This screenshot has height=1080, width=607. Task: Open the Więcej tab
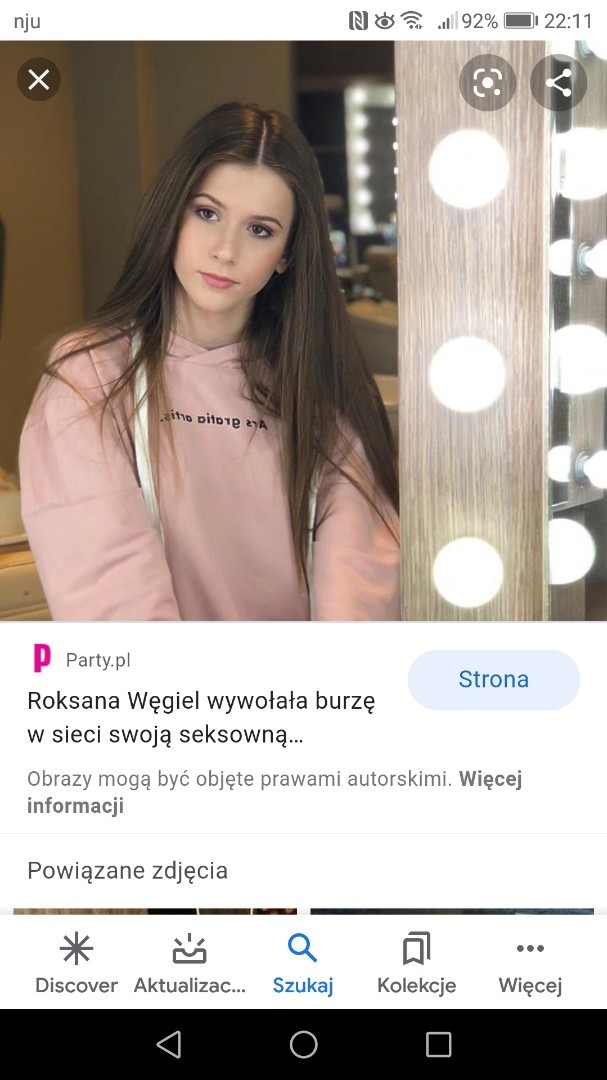click(530, 963)
